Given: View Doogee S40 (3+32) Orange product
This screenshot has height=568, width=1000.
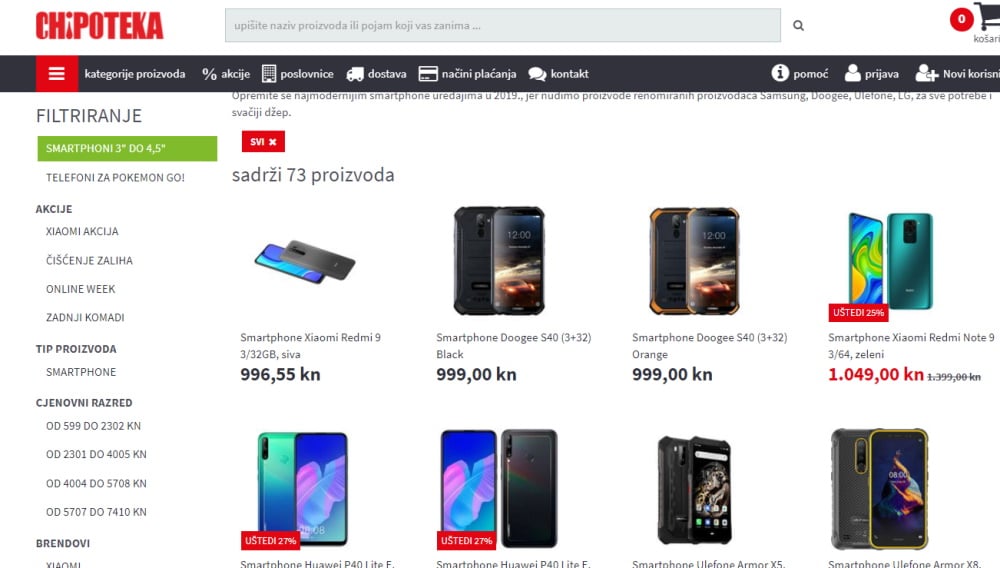Looking at the screenshot, I should 709,345.
